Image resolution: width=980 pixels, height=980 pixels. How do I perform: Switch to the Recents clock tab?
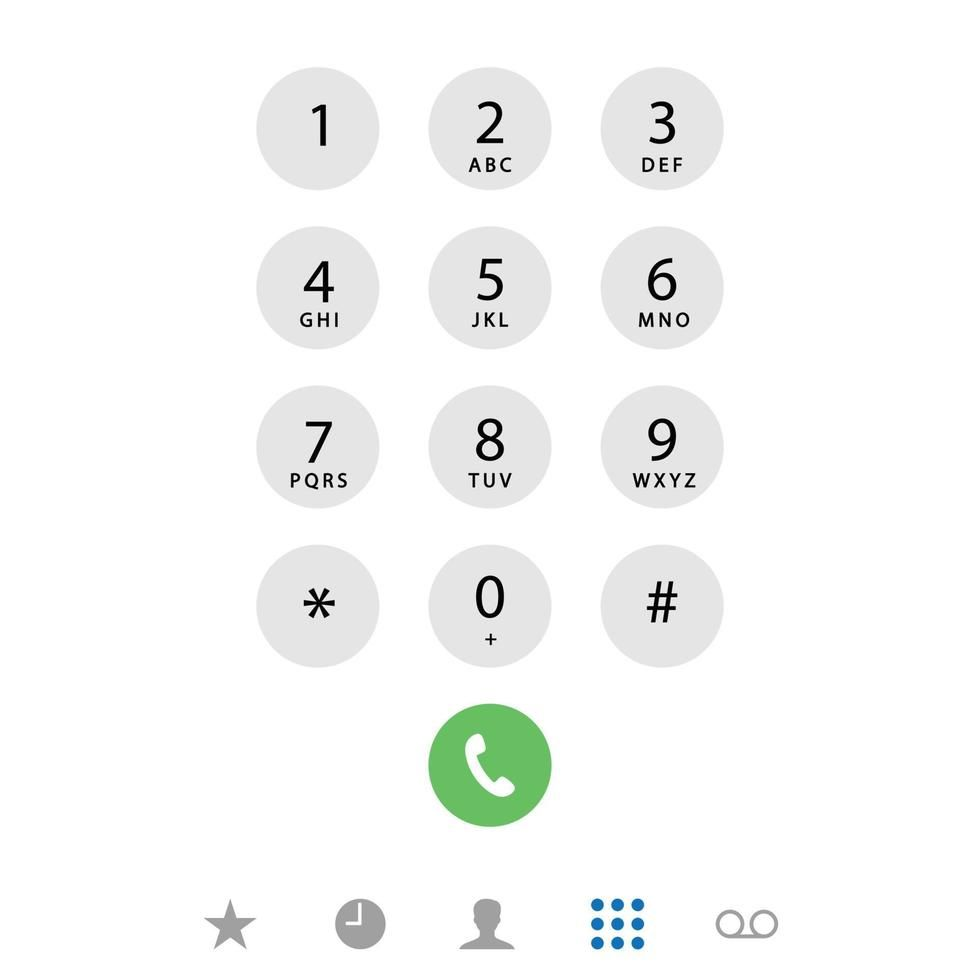pyautogui.click(x=360, y=924)
